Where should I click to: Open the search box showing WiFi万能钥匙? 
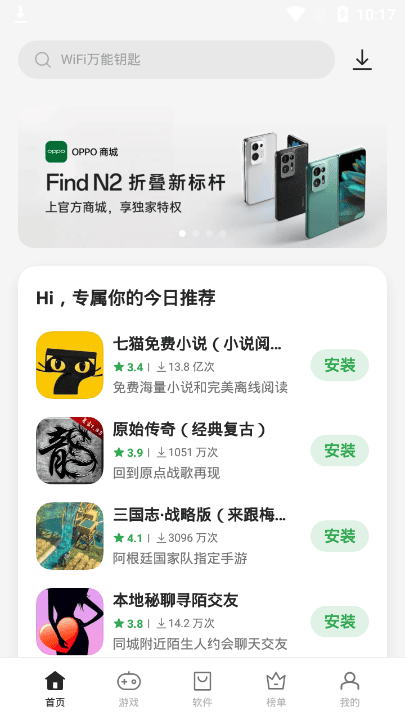pyautogui.click(x=176, y=60)
